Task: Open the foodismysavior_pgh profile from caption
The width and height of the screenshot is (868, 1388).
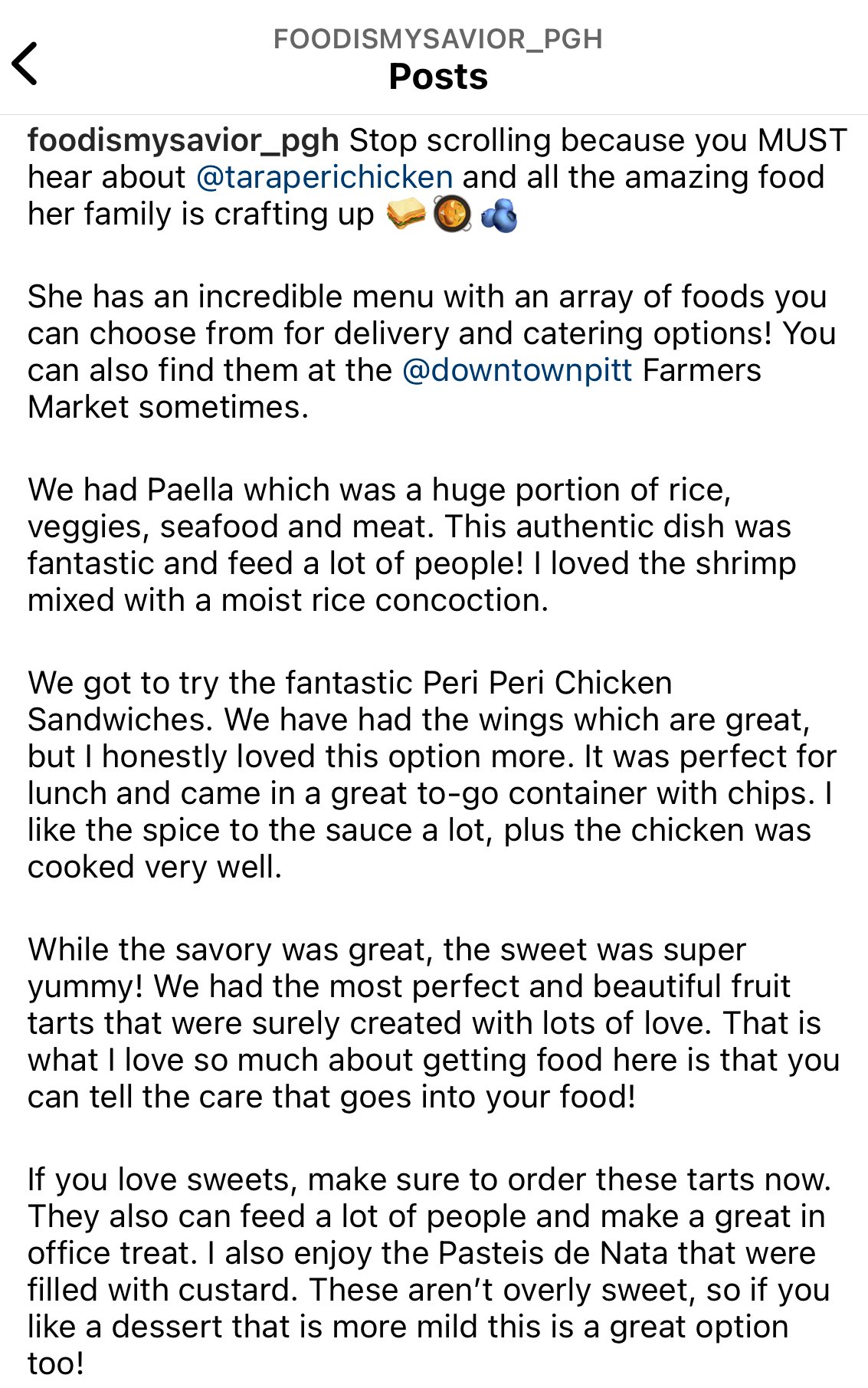Action: pyautogui.click(x=183, y=141)
